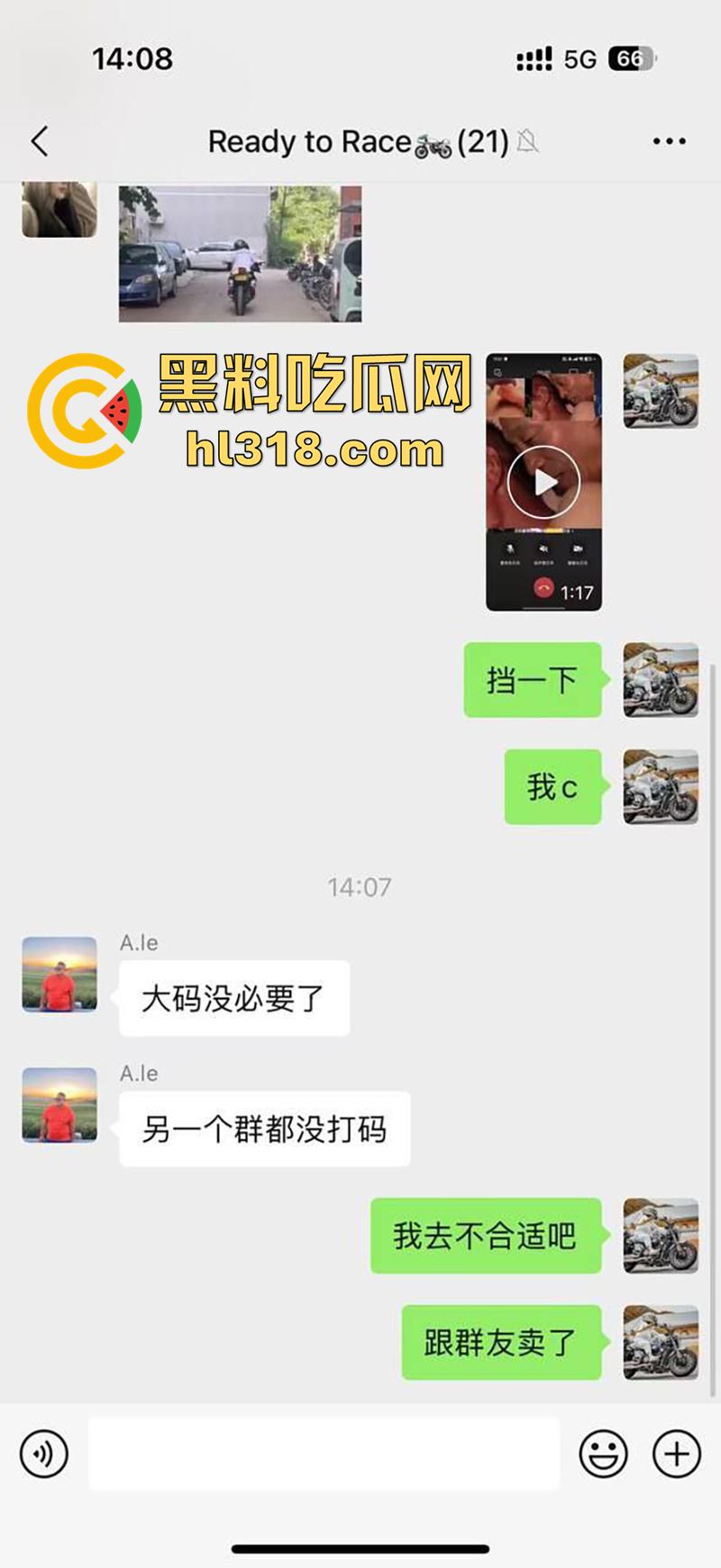Image resolution: width=721 pixels, height=1568 pixels.
Task: Tap the muted bell icon next to chat title
Action: (x=530, y=142)
